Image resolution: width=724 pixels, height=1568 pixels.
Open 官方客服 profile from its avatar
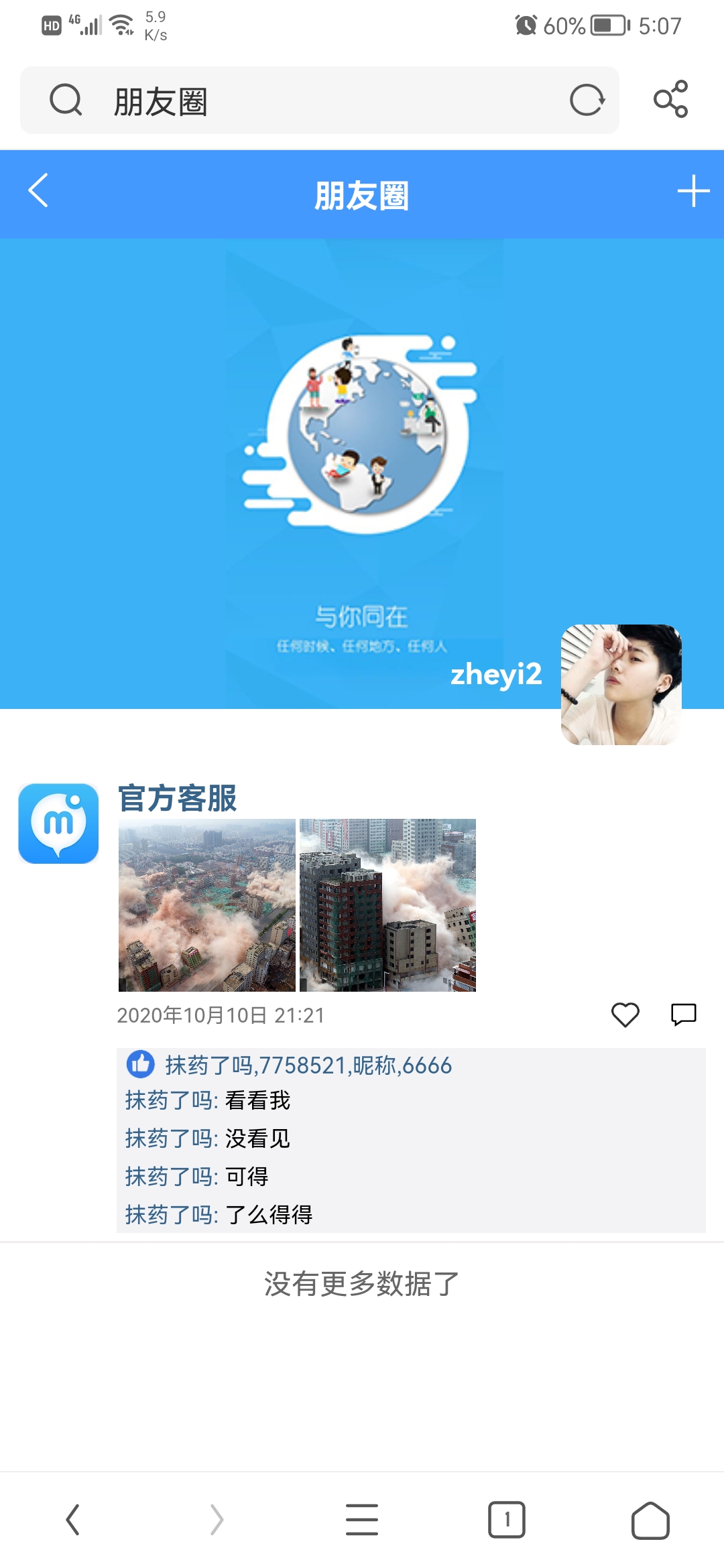(58, 824)
